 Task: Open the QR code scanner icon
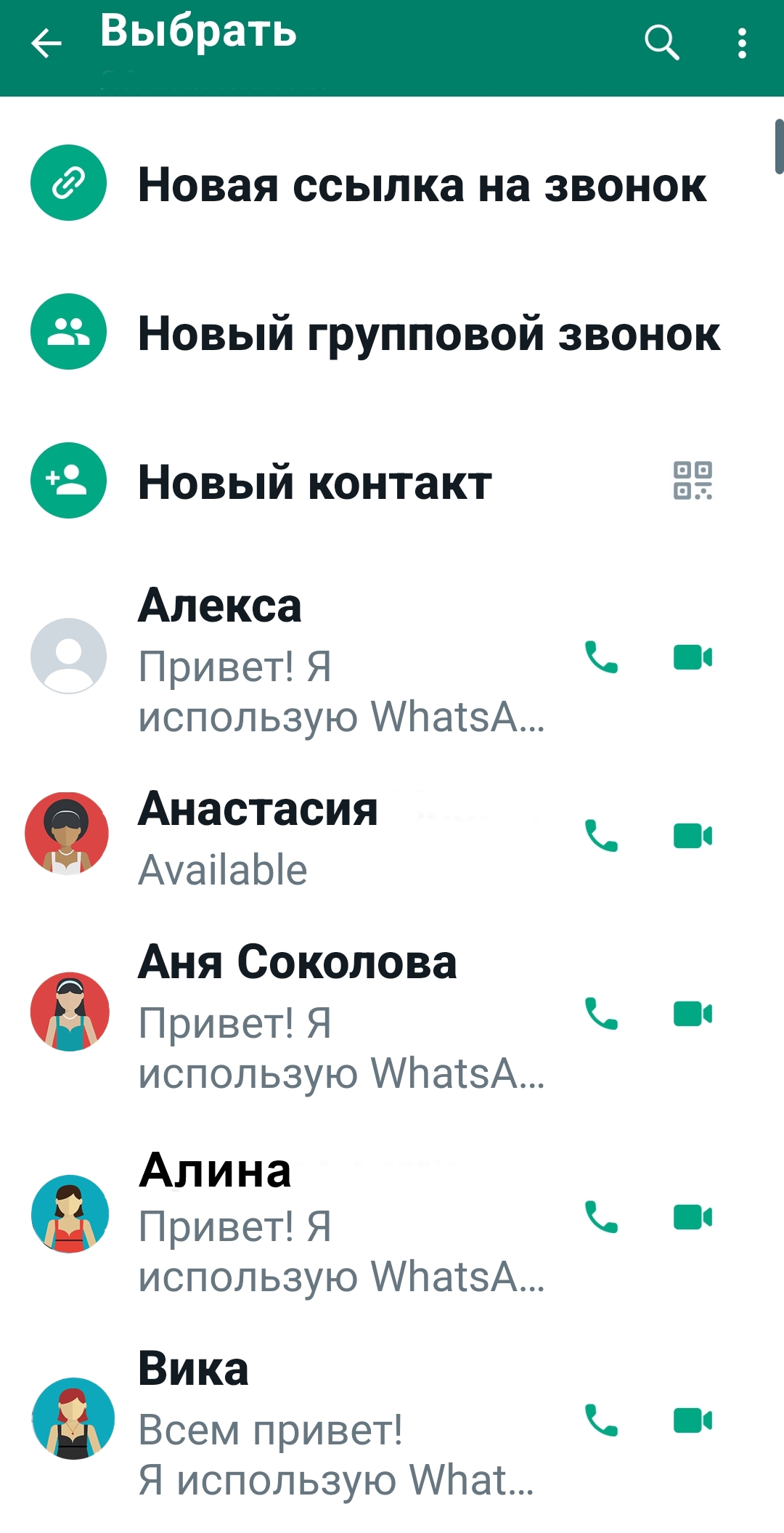click(x=693, y=481)
